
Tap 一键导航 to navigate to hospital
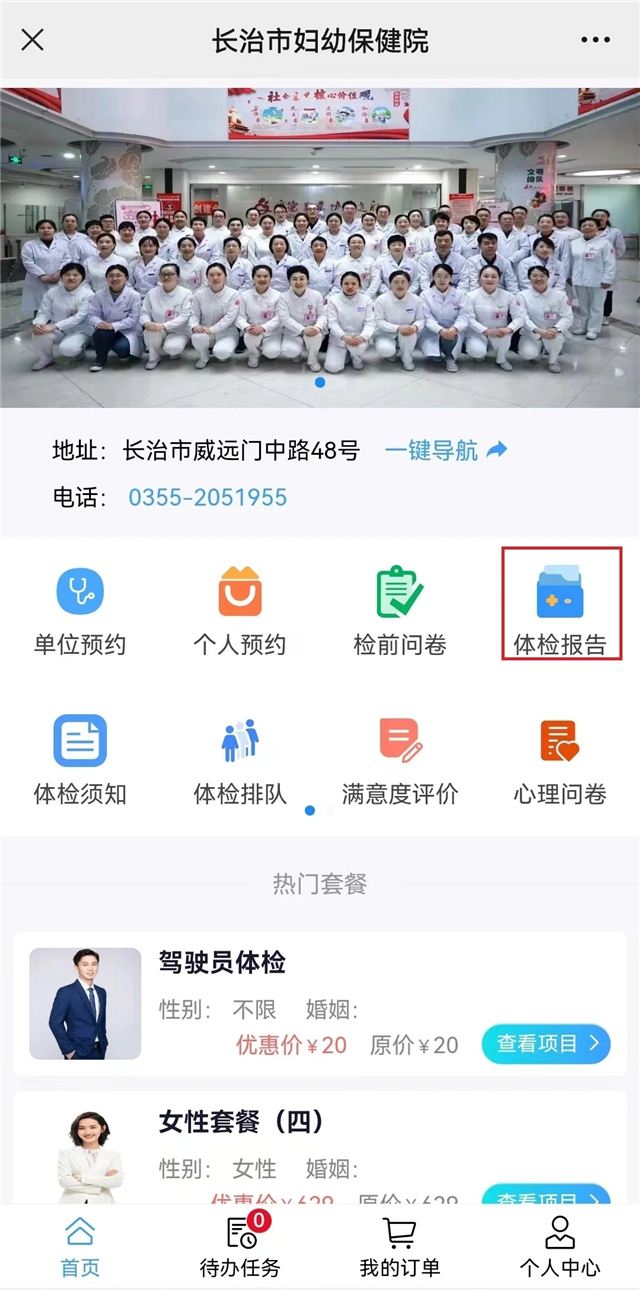click(446, 451)
